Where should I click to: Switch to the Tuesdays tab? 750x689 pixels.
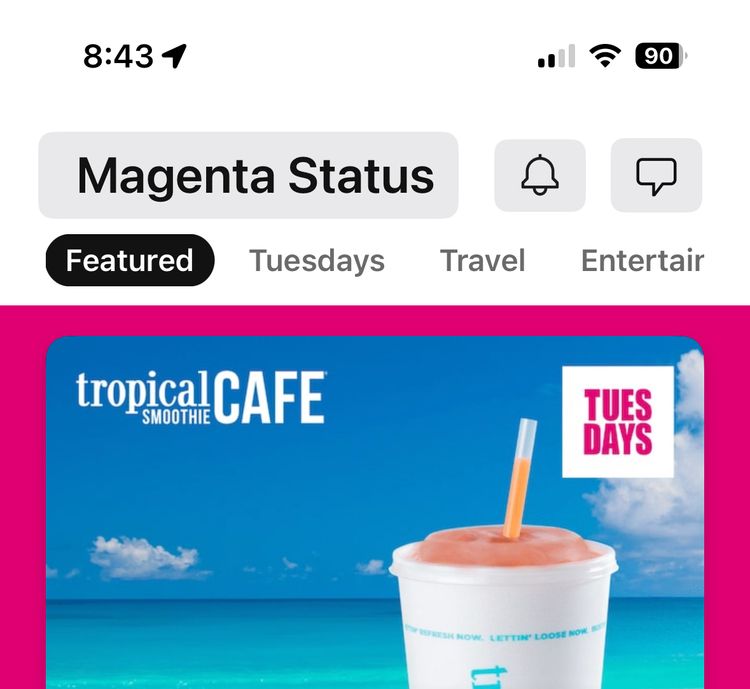point(317,261)
